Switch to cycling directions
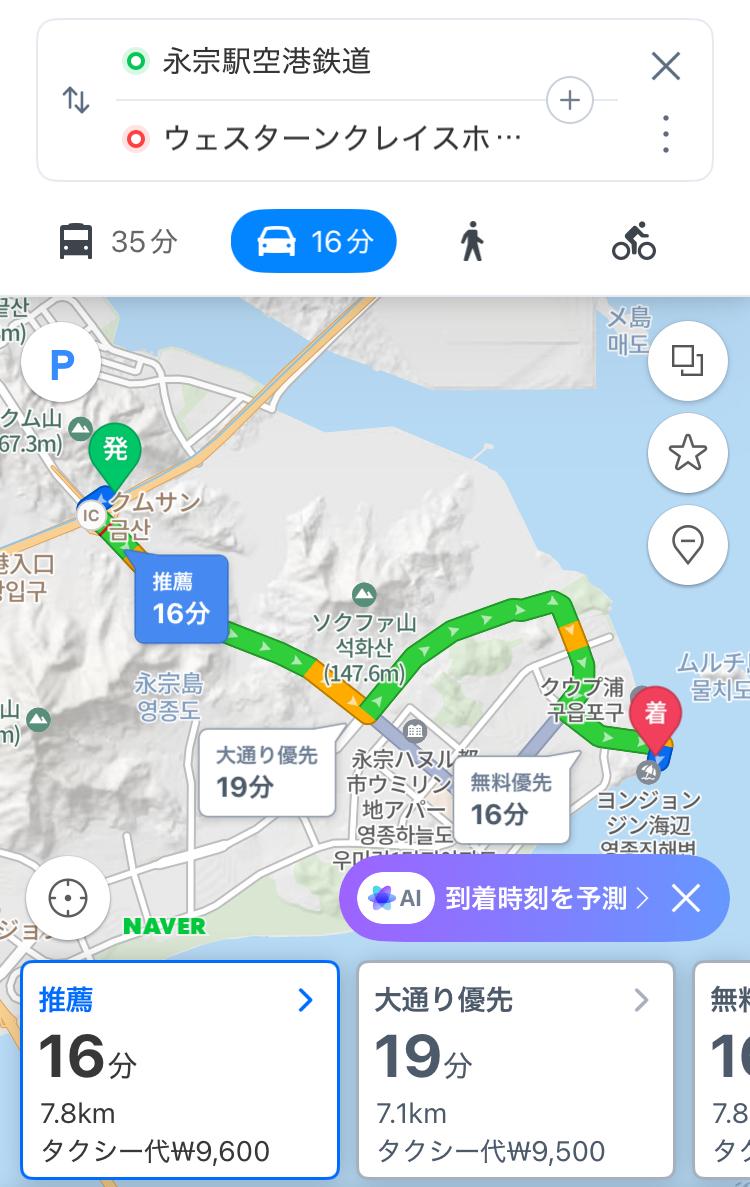 [x=634, y=242]
